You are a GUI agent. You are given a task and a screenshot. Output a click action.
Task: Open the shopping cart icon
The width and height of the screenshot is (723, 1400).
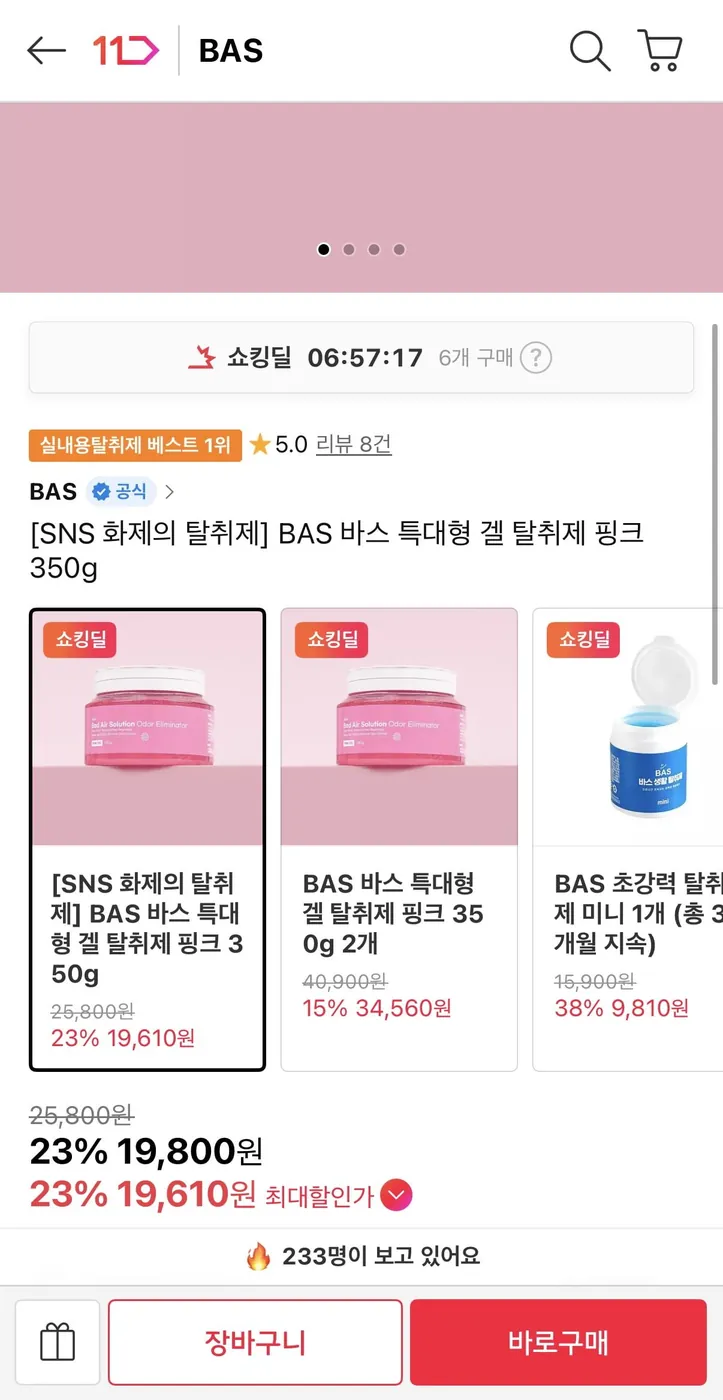click(660, 51)
